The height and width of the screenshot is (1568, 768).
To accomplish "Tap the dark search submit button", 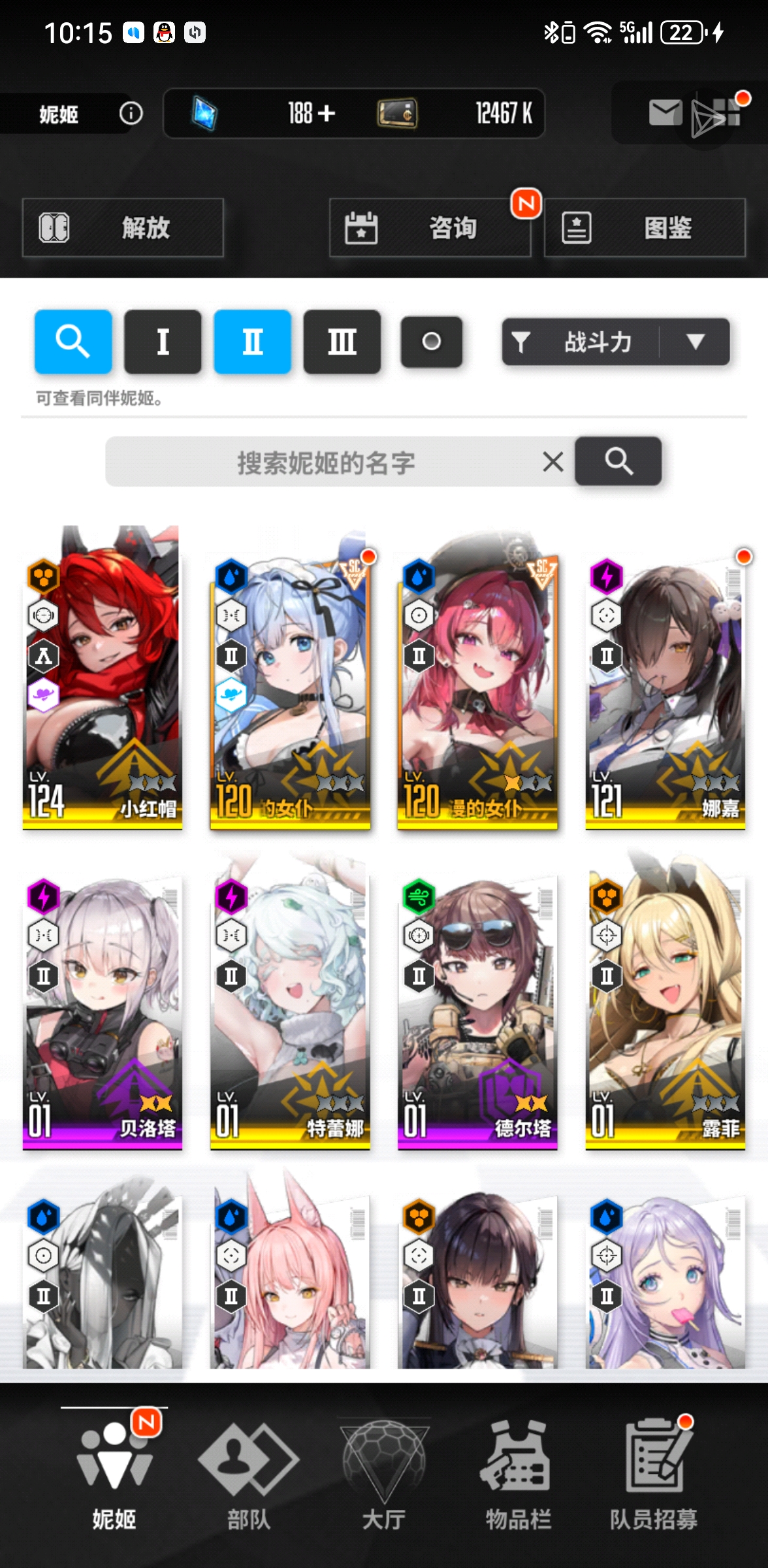I will [x=618, y=462].
